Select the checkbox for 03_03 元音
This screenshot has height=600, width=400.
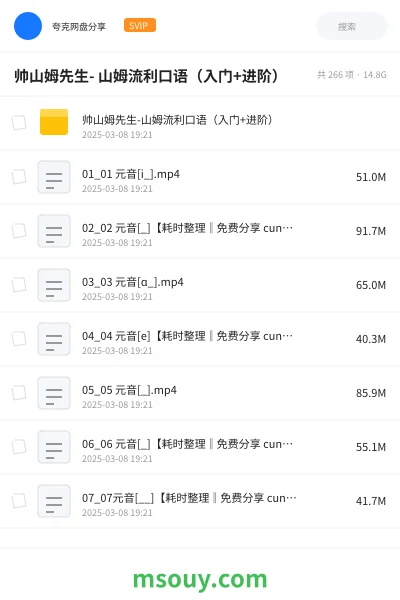[x=19, y=285]
